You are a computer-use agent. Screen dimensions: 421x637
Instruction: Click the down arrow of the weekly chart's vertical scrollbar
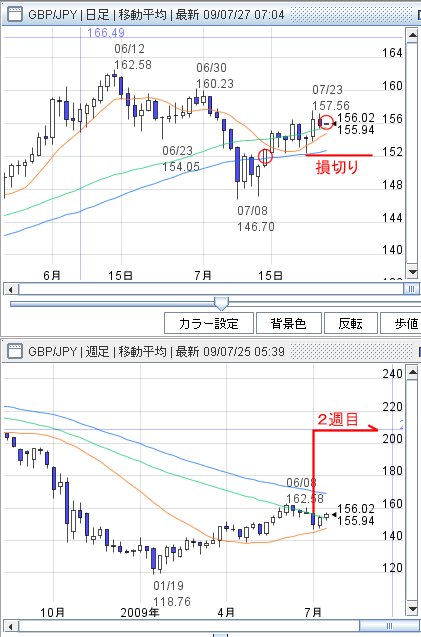[x=412, y=609]
